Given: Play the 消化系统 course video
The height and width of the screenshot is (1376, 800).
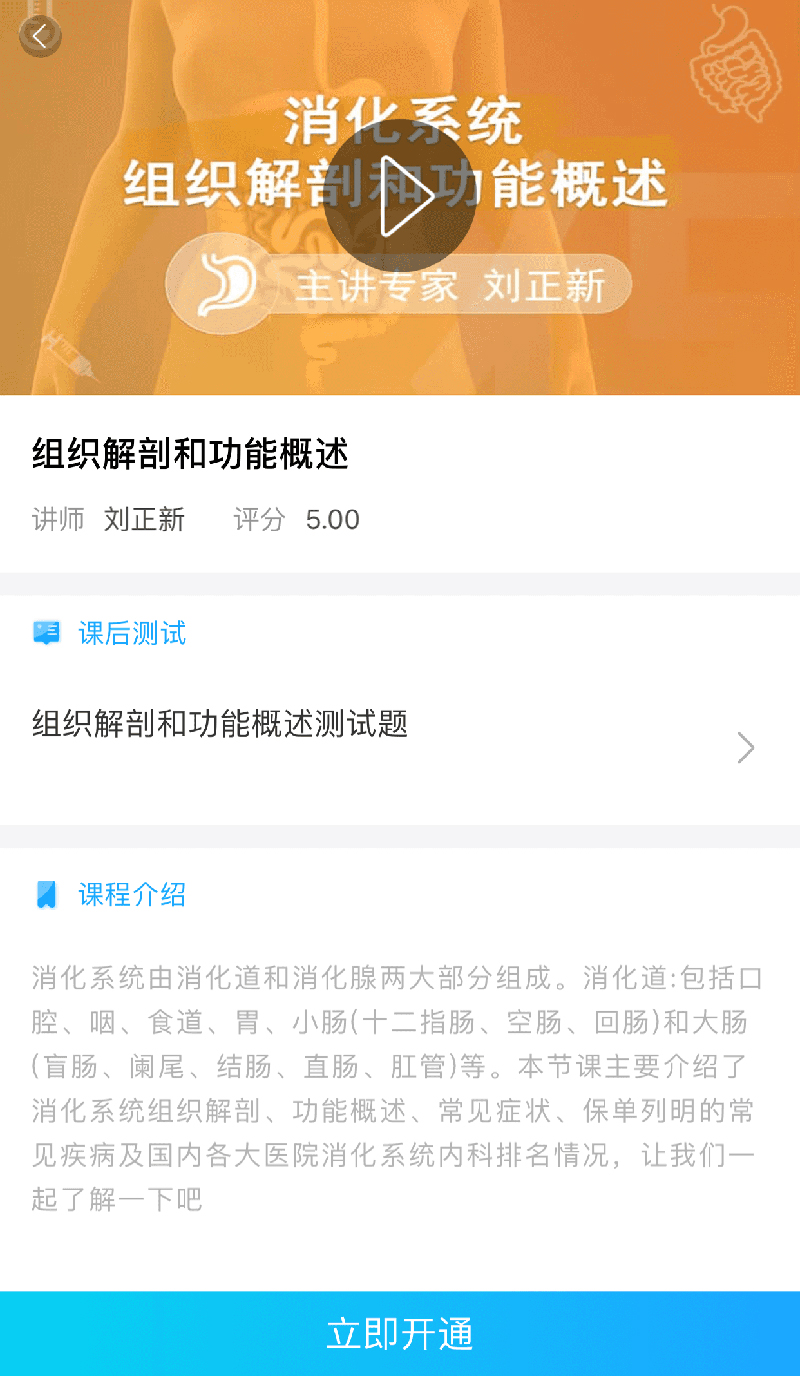Looking at the screenshot, I should pos(400,196).
